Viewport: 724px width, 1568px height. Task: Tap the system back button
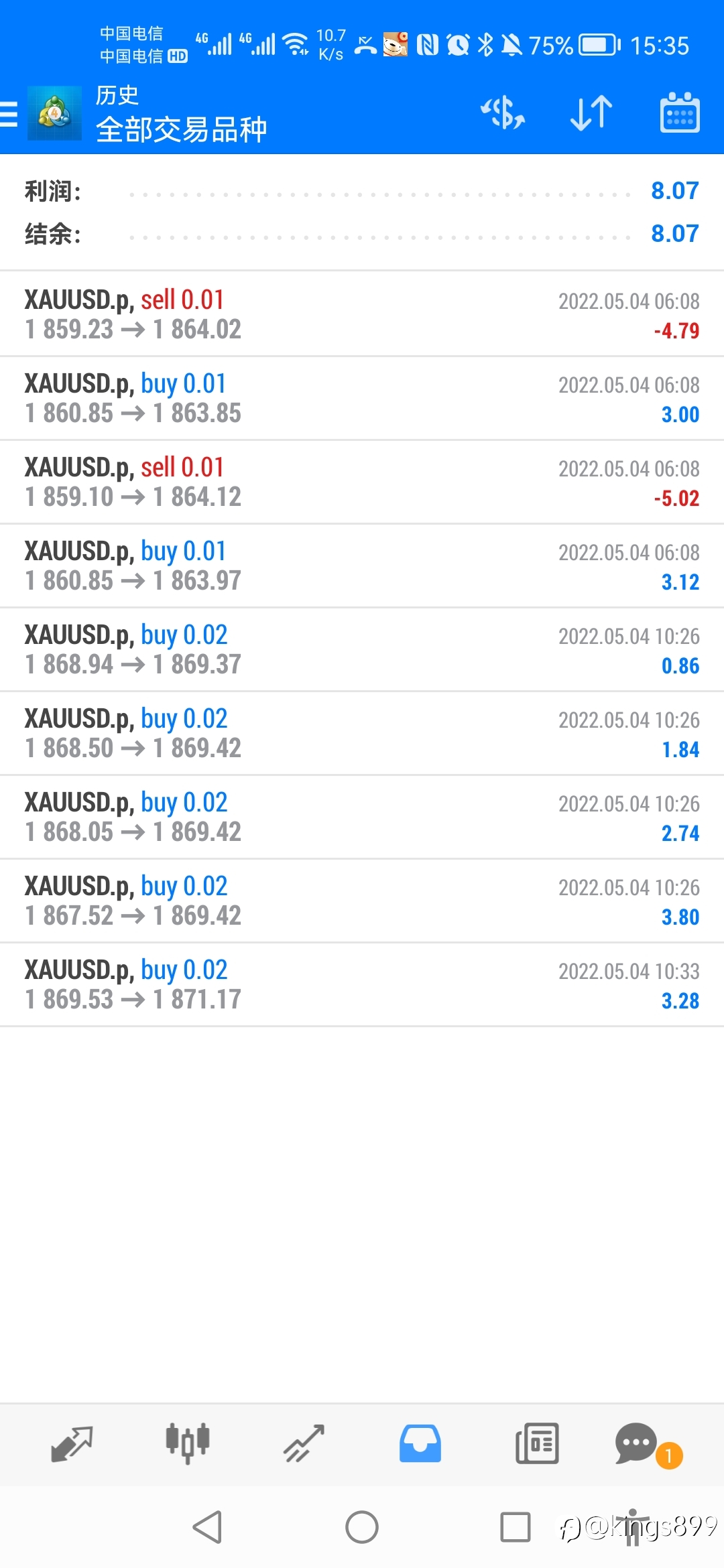(207, 1527)
